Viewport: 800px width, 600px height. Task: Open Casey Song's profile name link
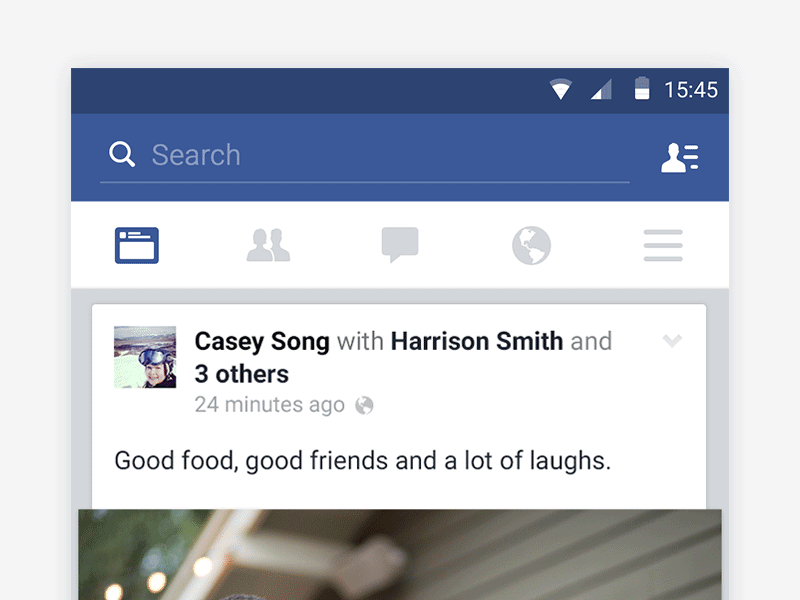(x=261, y=341)
